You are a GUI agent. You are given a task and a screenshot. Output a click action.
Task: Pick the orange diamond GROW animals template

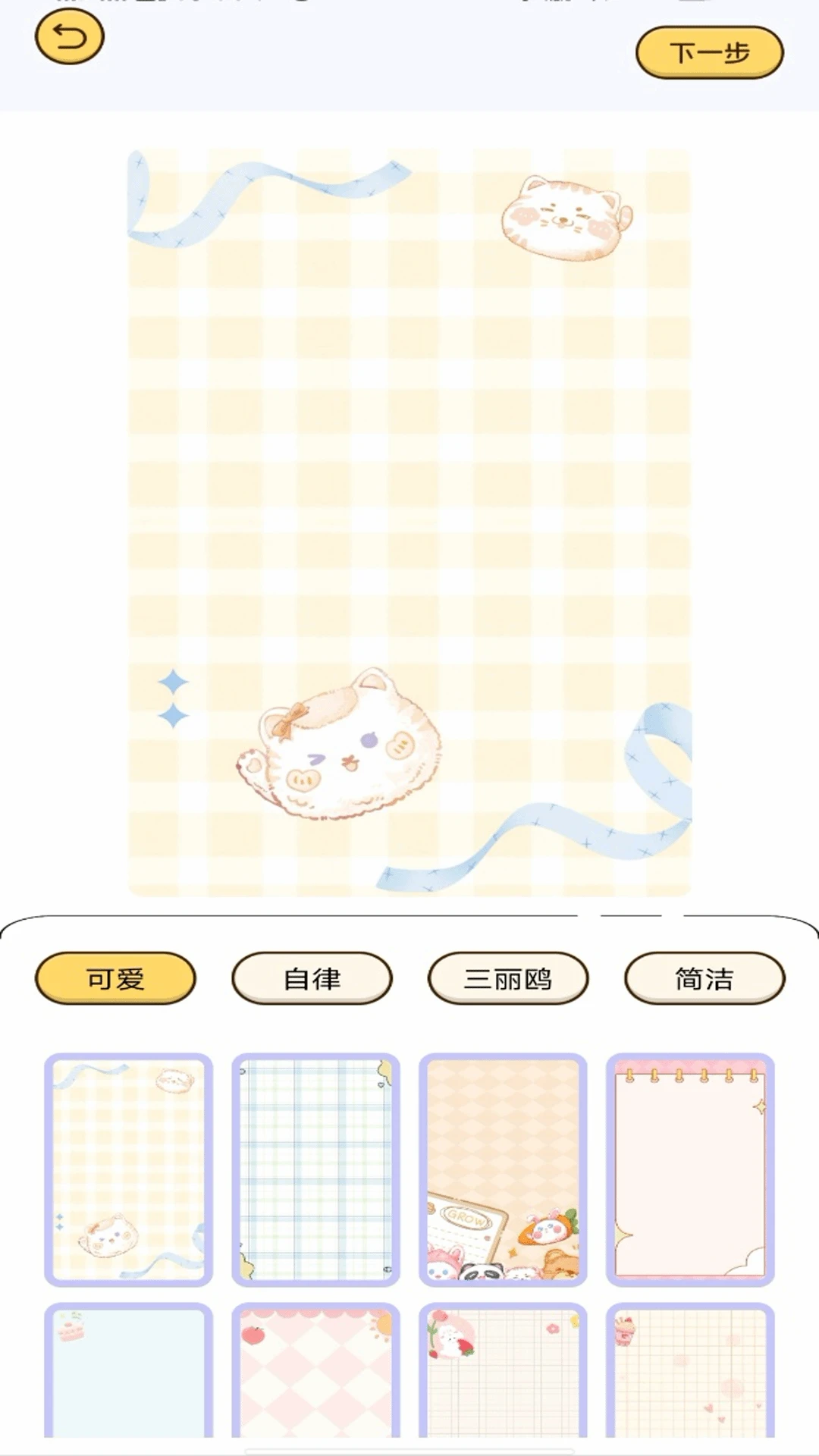tap(503, 1169)
